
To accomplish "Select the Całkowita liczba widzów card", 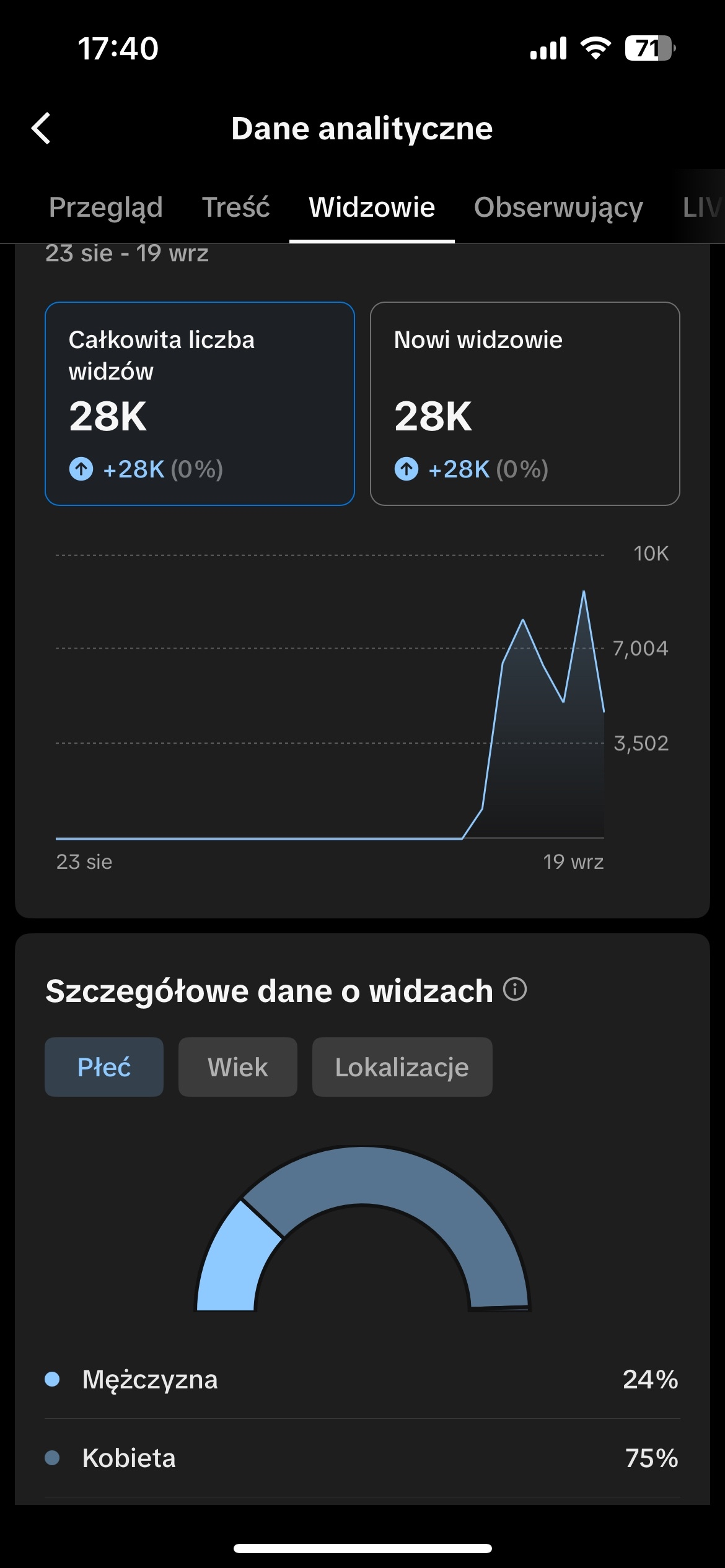I will (x=200, y=404).
